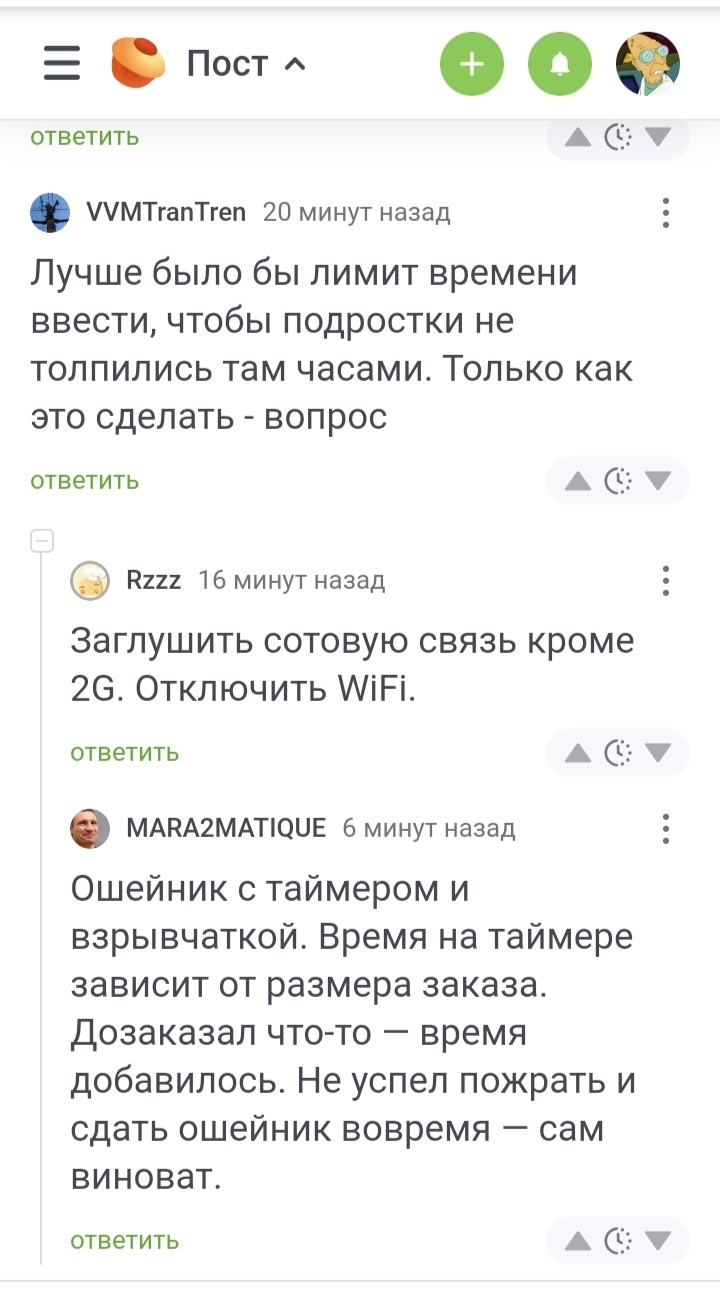This screenshot has width=720, height=1299.
Task: Upvote VVMTranTren's comment
Action: (578, 481)
